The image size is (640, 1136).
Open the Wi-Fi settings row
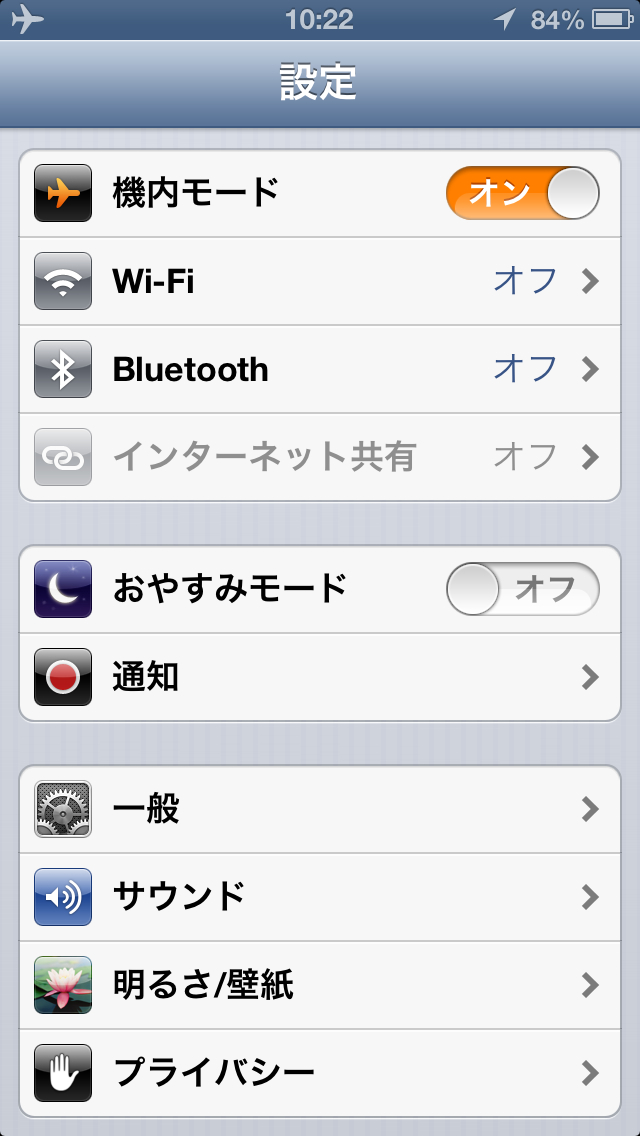click(320, 281)
